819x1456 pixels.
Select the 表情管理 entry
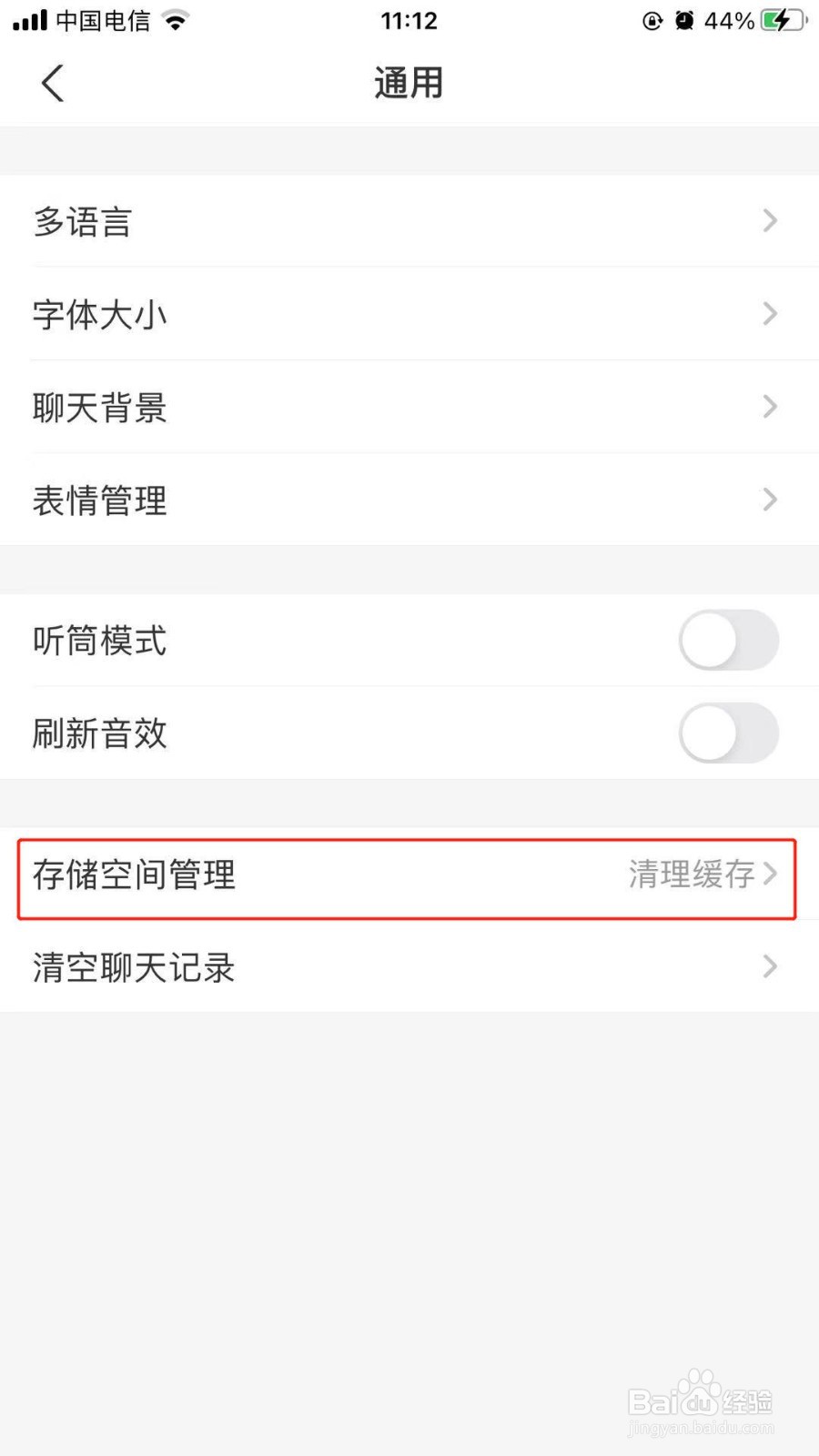(x=99, y=500)
